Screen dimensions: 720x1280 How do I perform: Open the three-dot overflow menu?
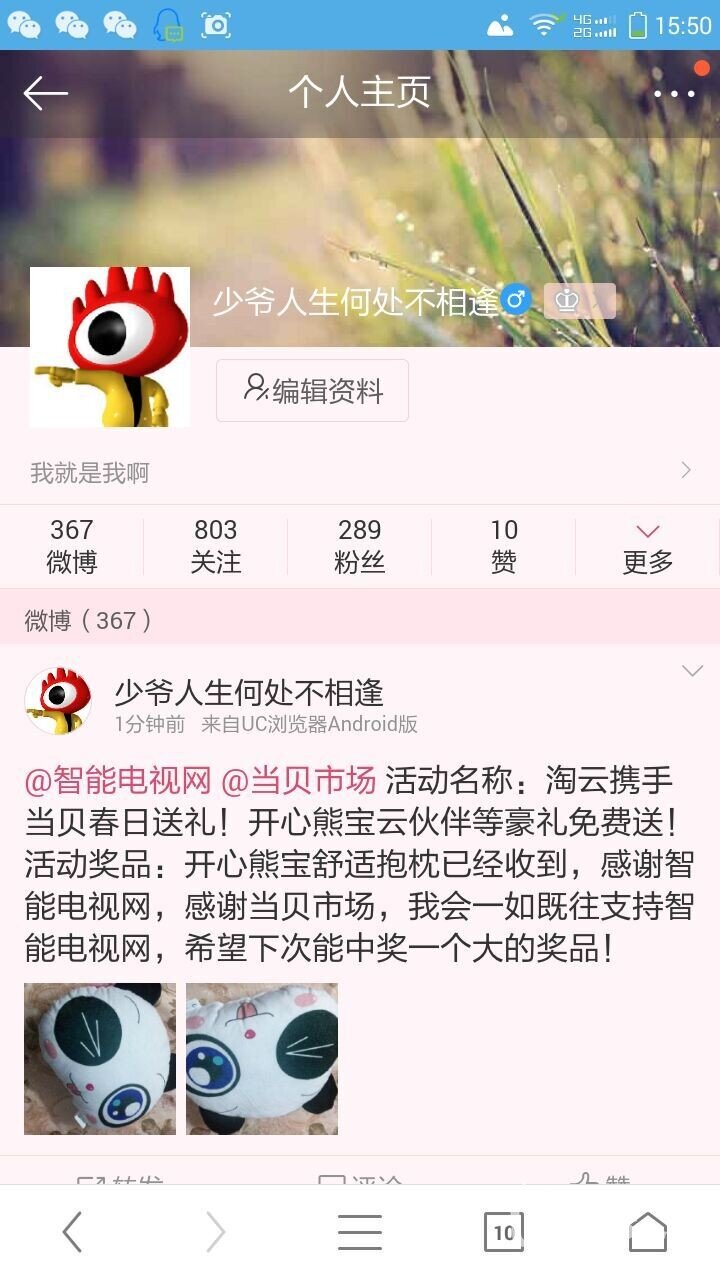pyautogui.click(x=674, y=94)
